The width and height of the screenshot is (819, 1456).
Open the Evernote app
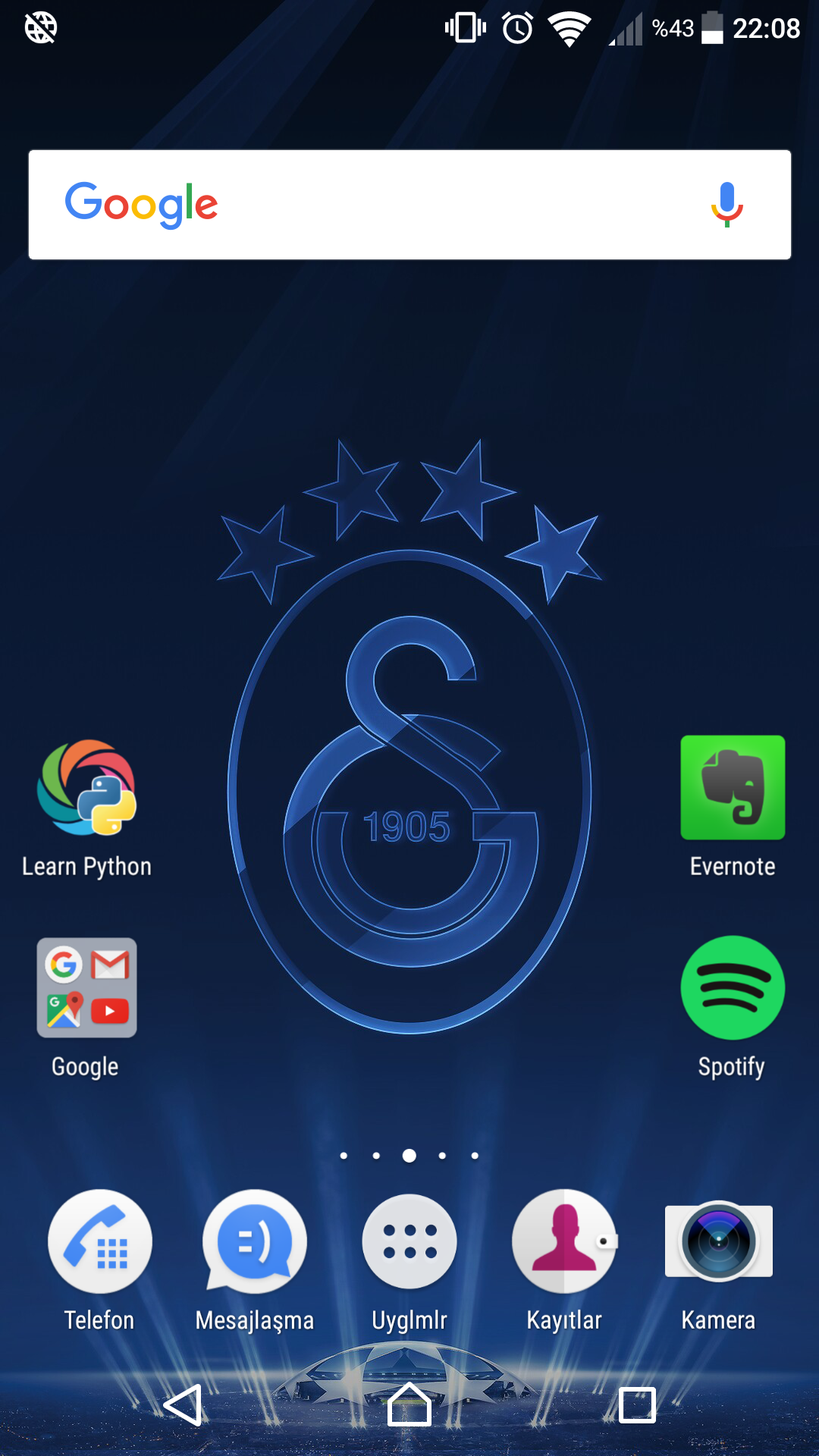[733, 789]
